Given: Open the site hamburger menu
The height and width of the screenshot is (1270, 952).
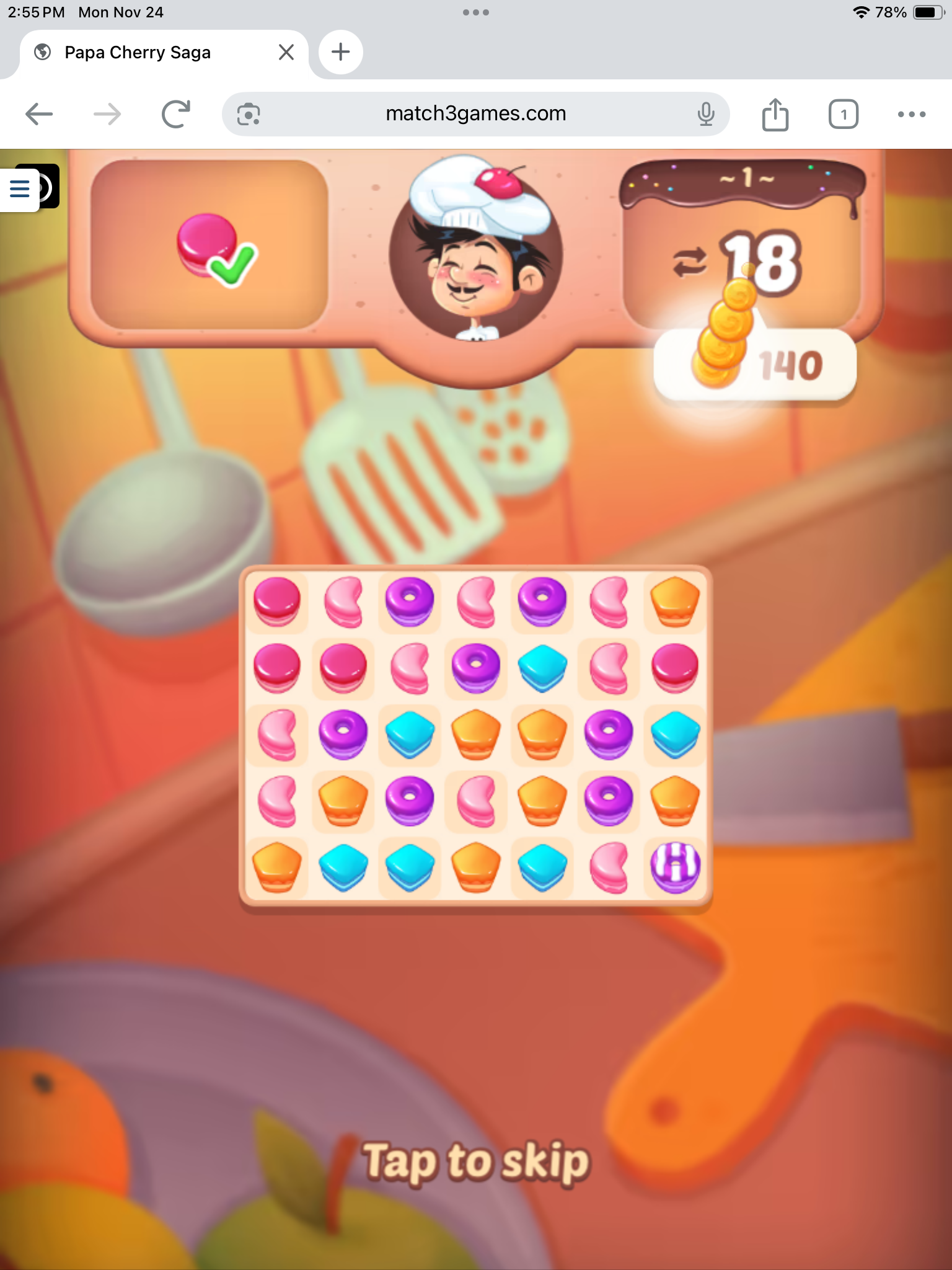Looking at the screenshot, I should tap(20, 188).
